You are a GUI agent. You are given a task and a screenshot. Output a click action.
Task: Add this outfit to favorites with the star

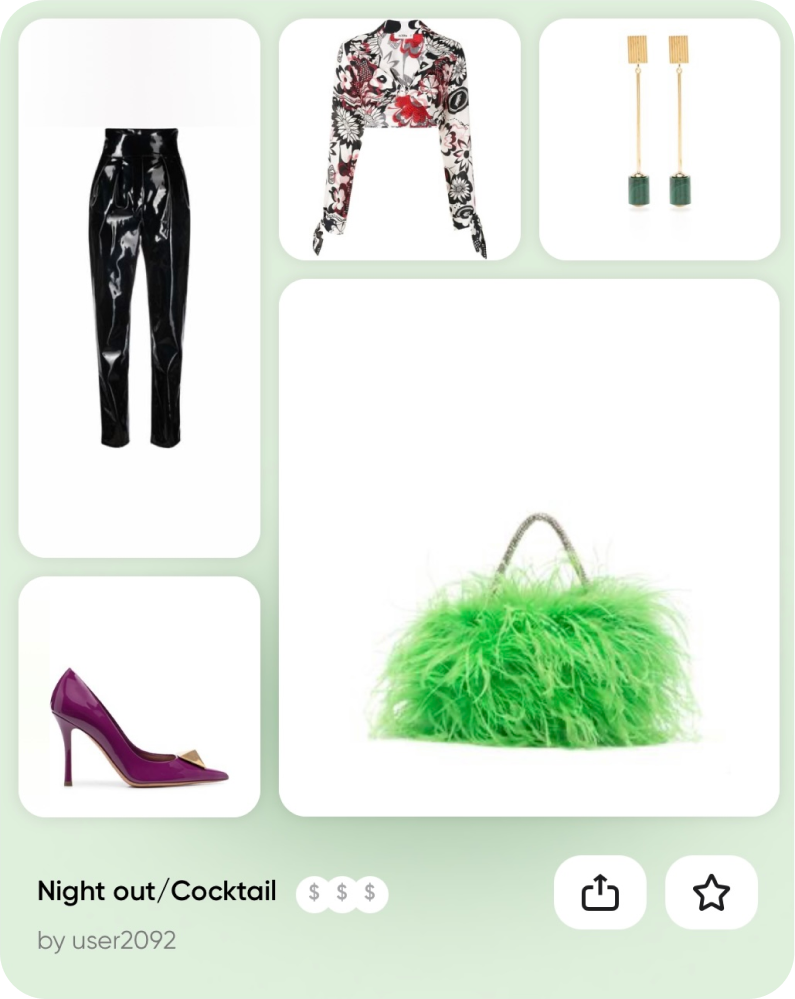tap(711, 892)
